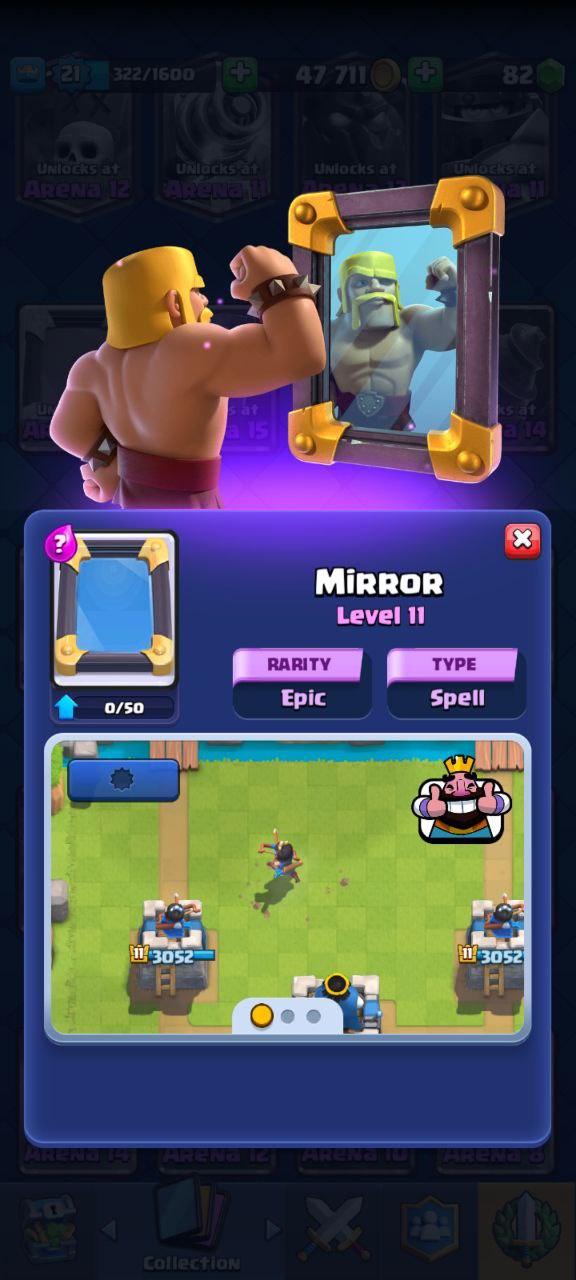Close the Mirror card info dialog
Viewport: 576px width, 1280px height.
tap(521, 541)
